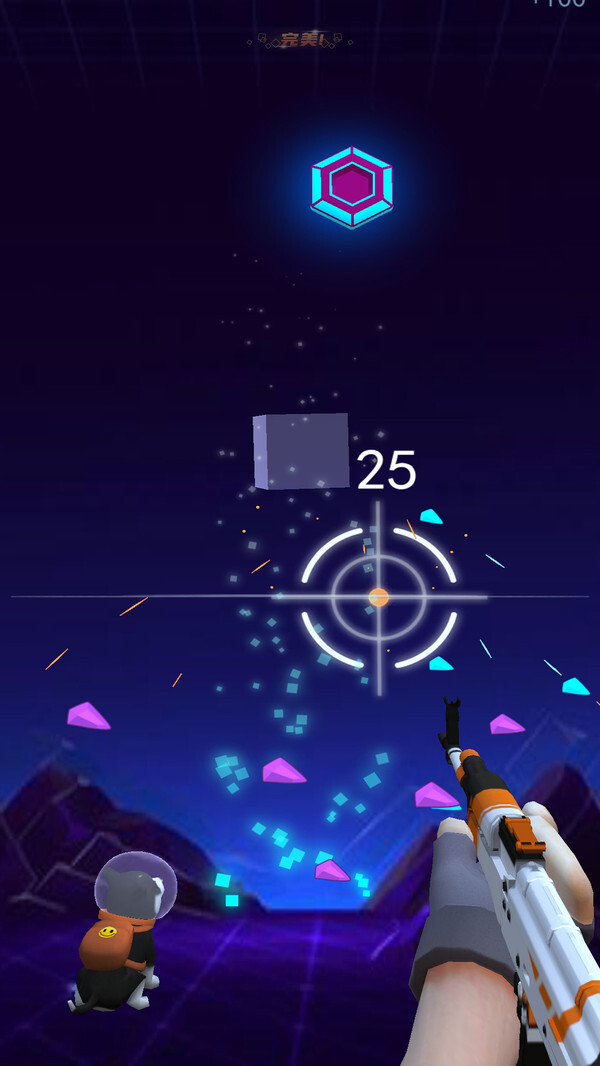Tap the glowing hexagon target
Screen dimensions: 600x1066
351,187
